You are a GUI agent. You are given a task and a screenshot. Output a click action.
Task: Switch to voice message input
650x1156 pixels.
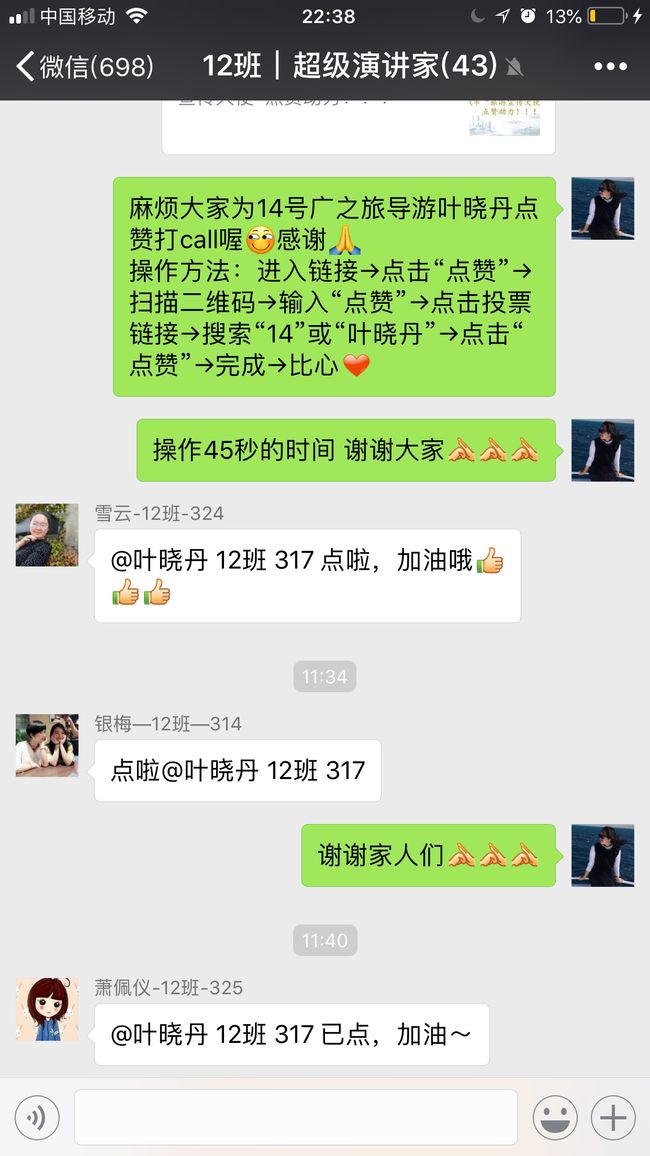click(37, 1118)
